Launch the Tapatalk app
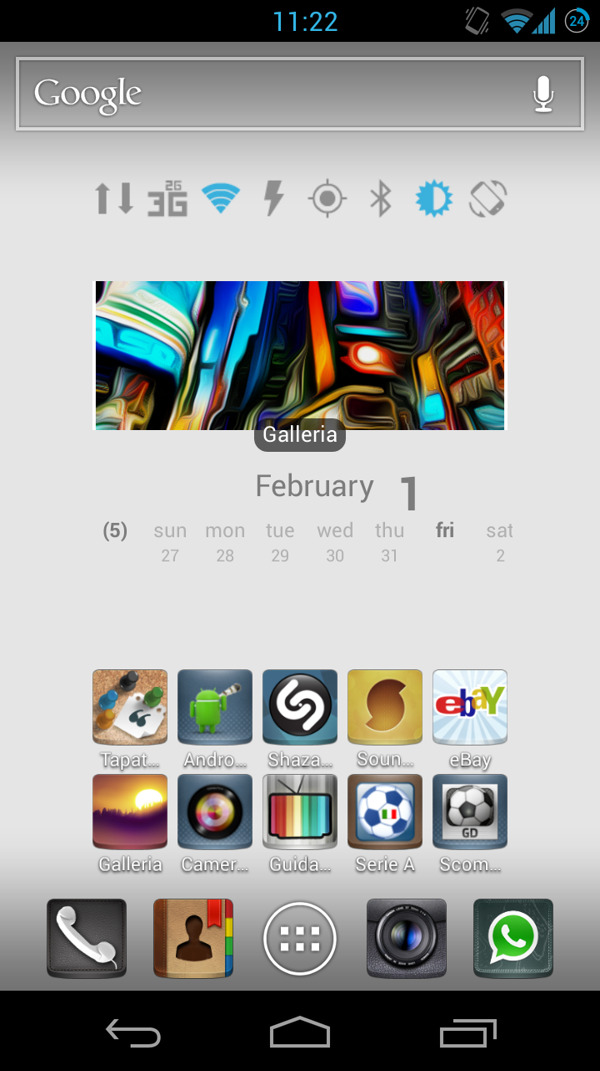This screenshot has width=600, height=1071. [130, 708]
